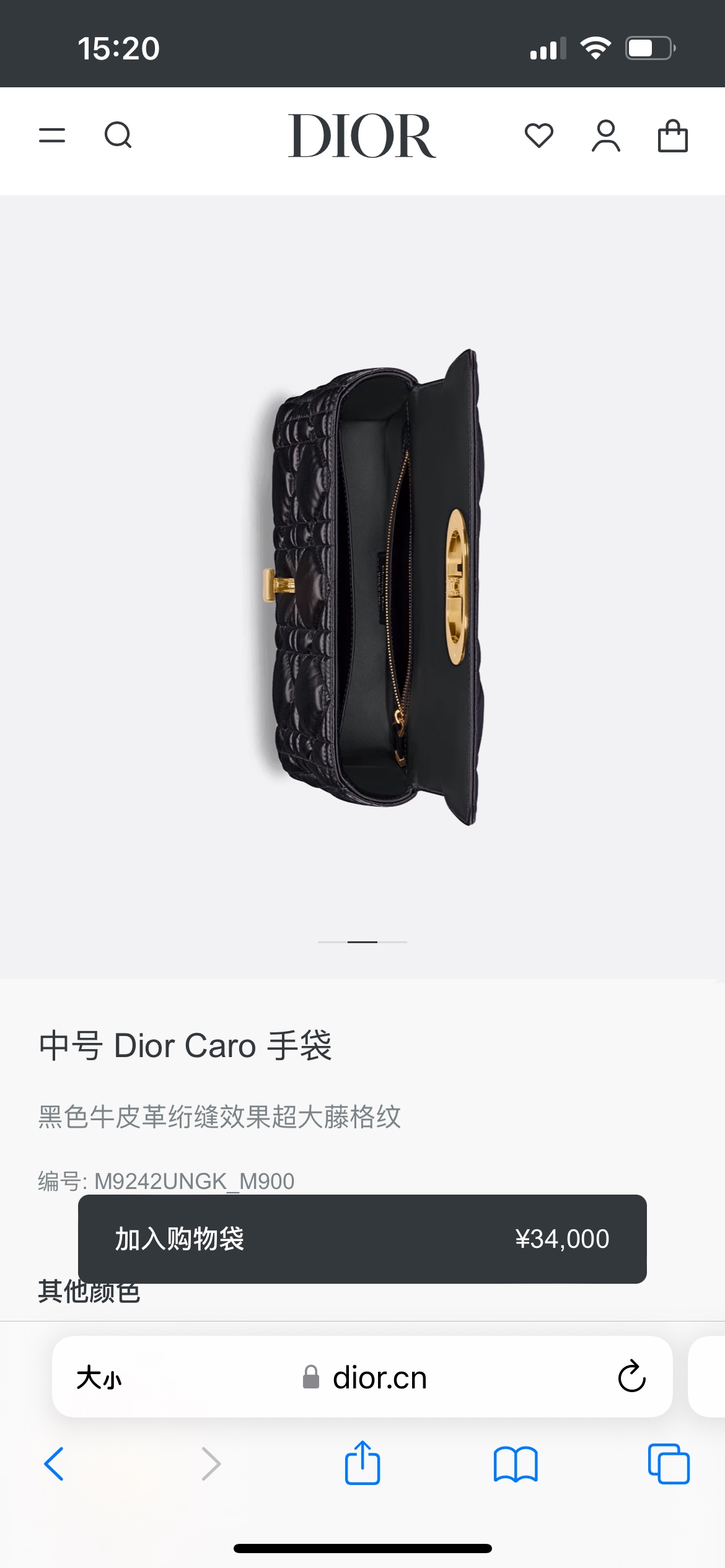
Task: Tap the 加入购物袋 button to add the bag
Action: coord(362,1239)
